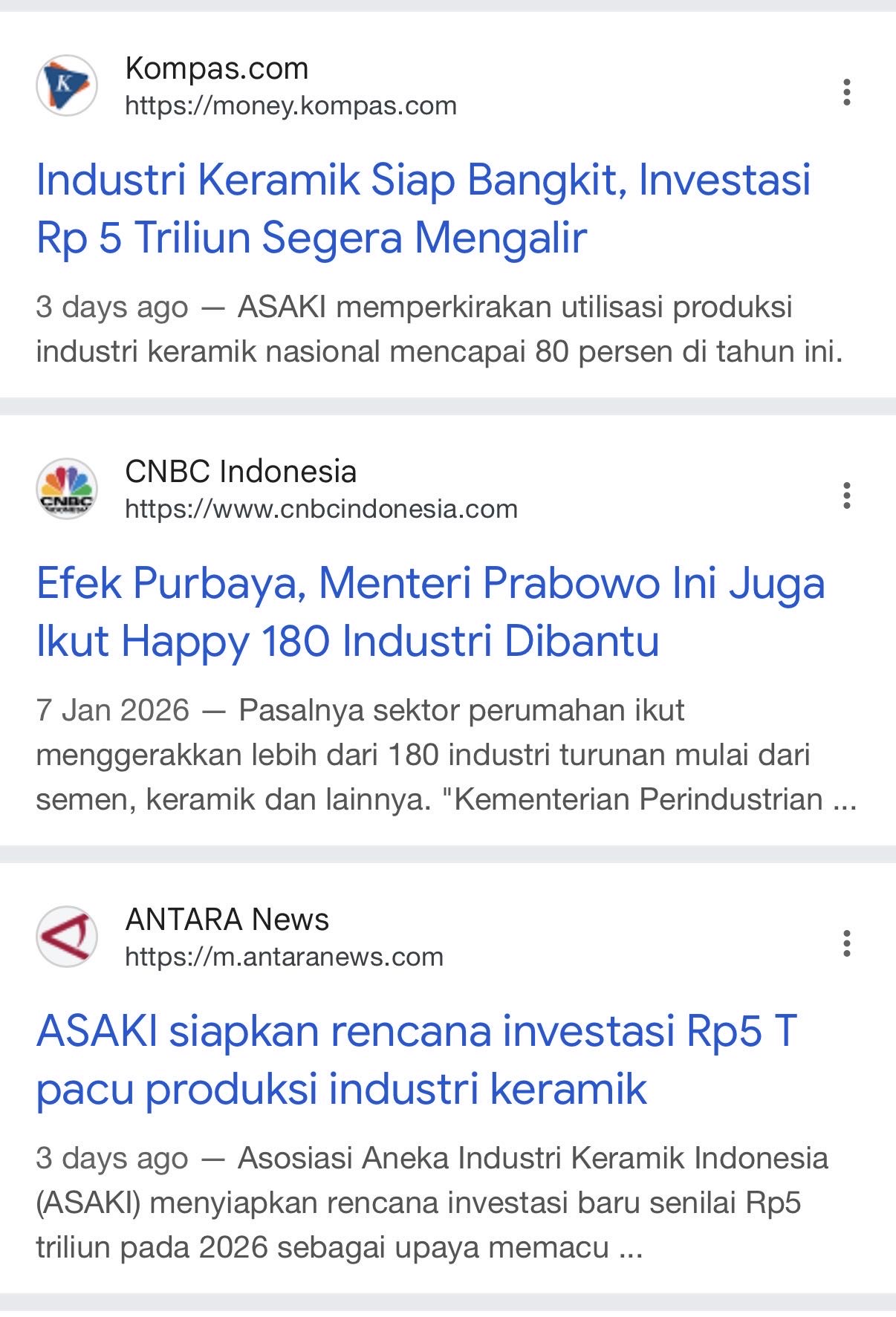Visit the money.kompas.com source link
This screenshot has height=1317, width=896.
pyautogui.click(x=290, y=106)
